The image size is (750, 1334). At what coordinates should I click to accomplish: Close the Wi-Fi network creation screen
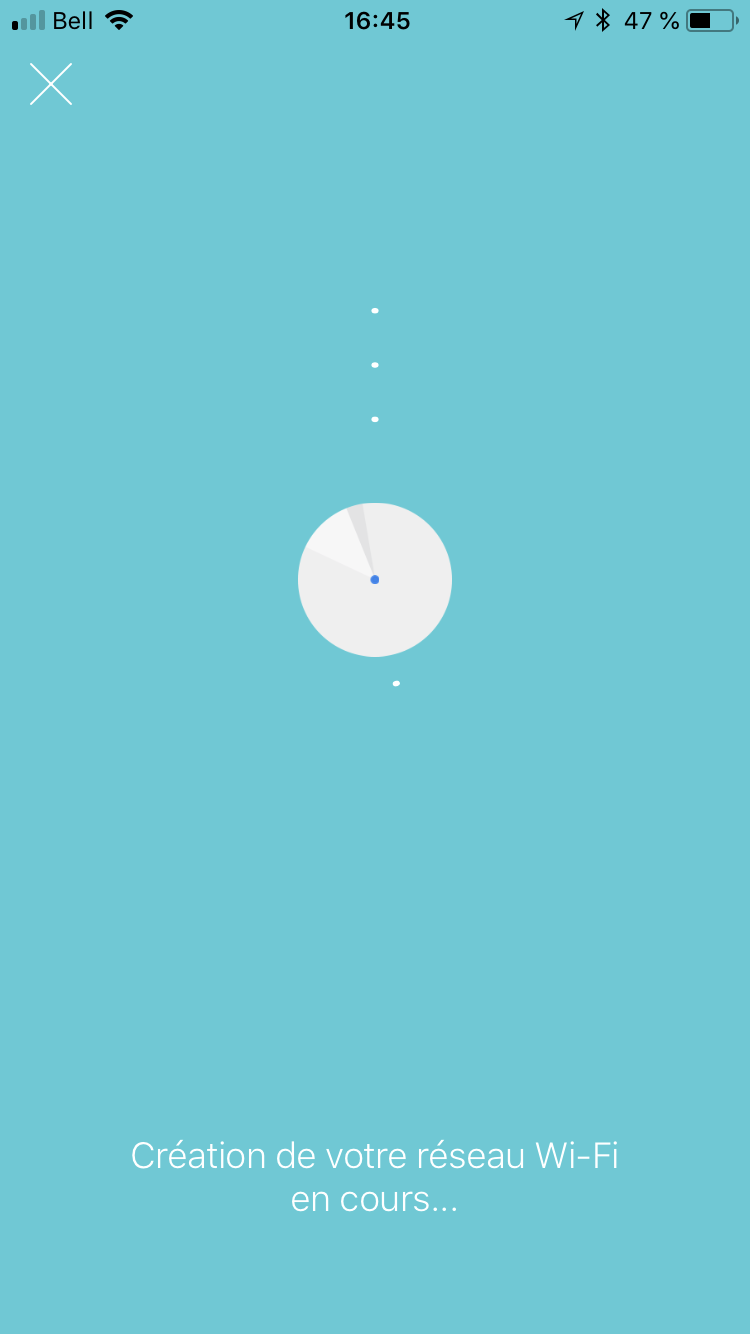[x=51, y=85]
